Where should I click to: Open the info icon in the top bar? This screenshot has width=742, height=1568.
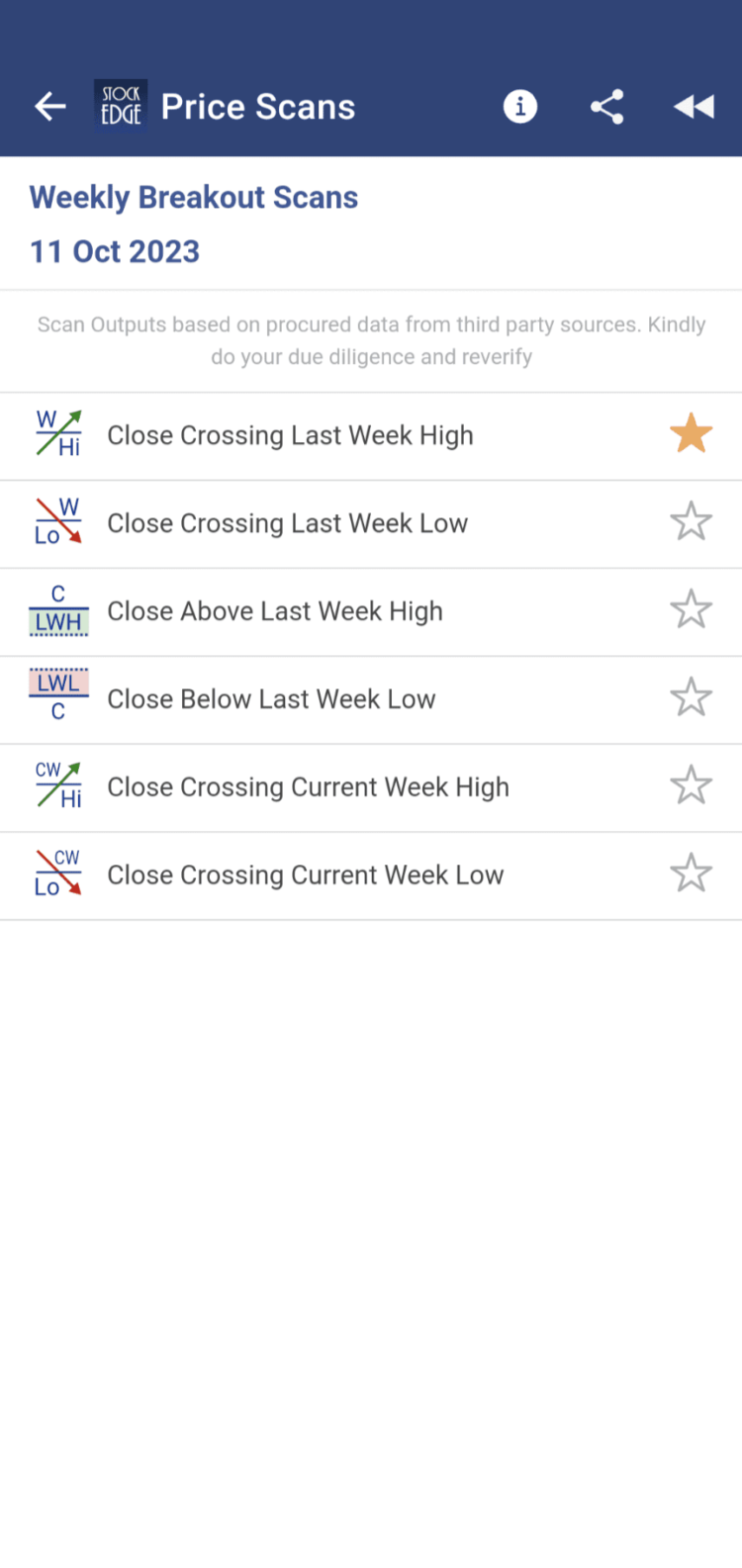coord(520,106)
